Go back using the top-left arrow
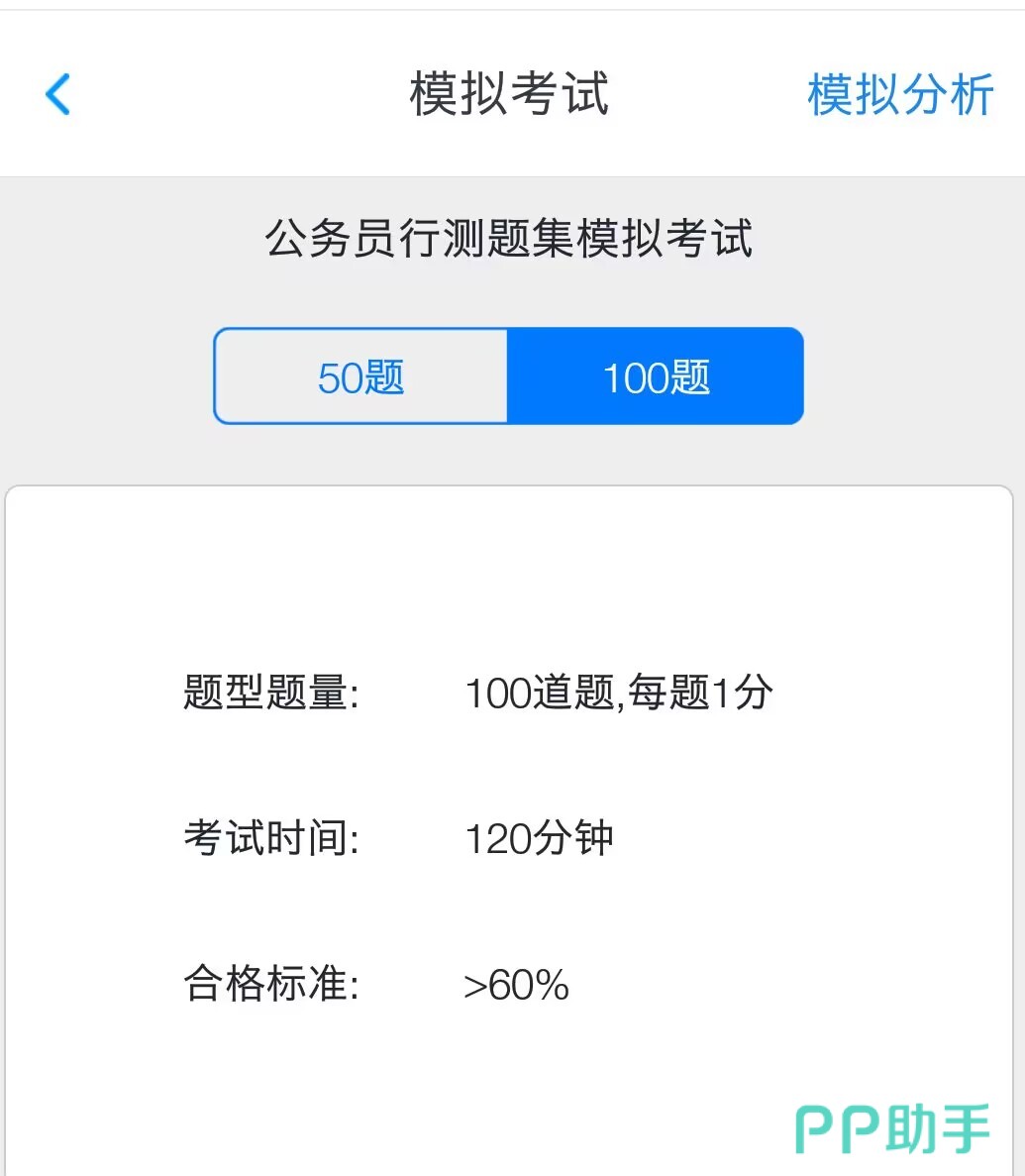 [58, 95]
